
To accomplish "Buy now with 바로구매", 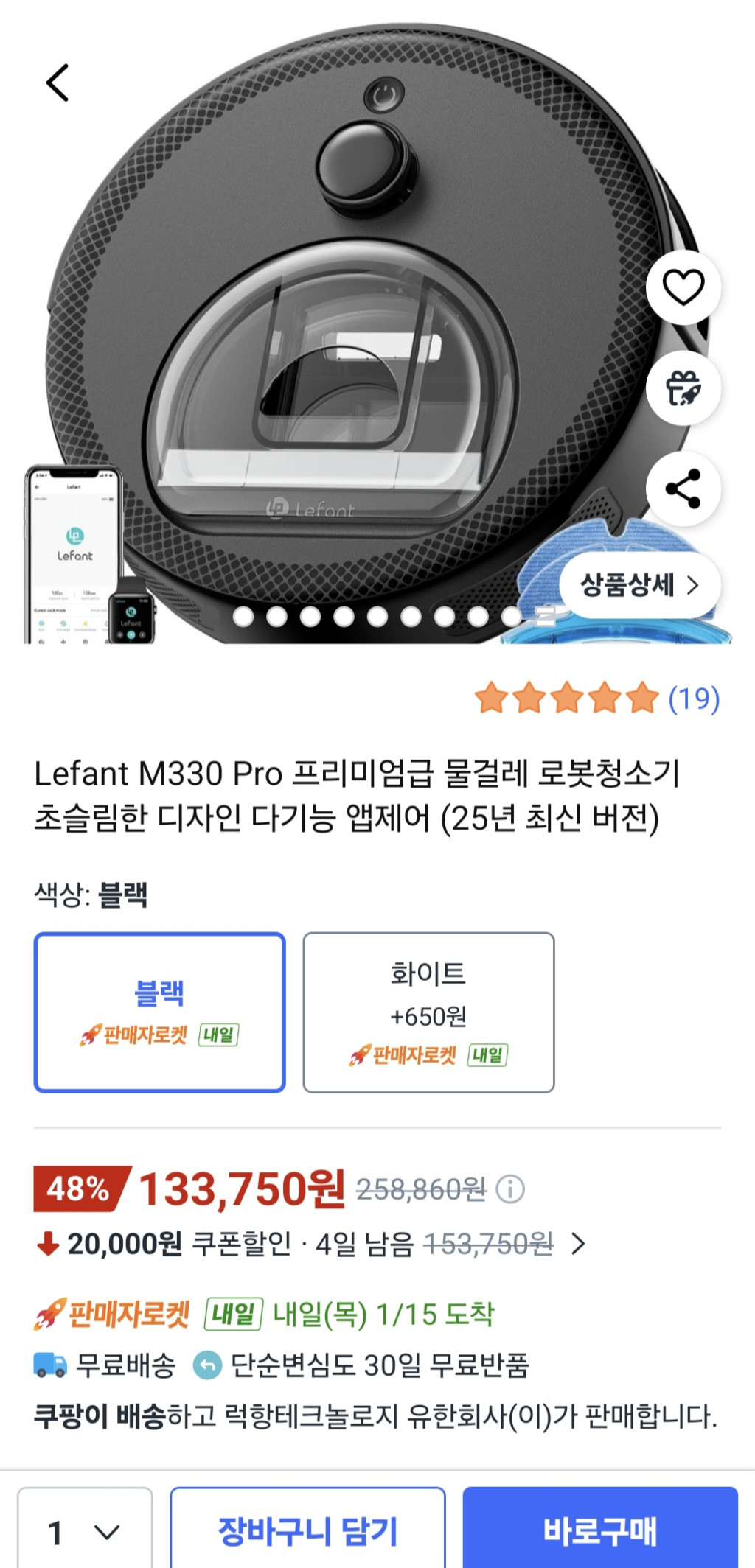I will pyautogui.click(x=599, y=1533).
